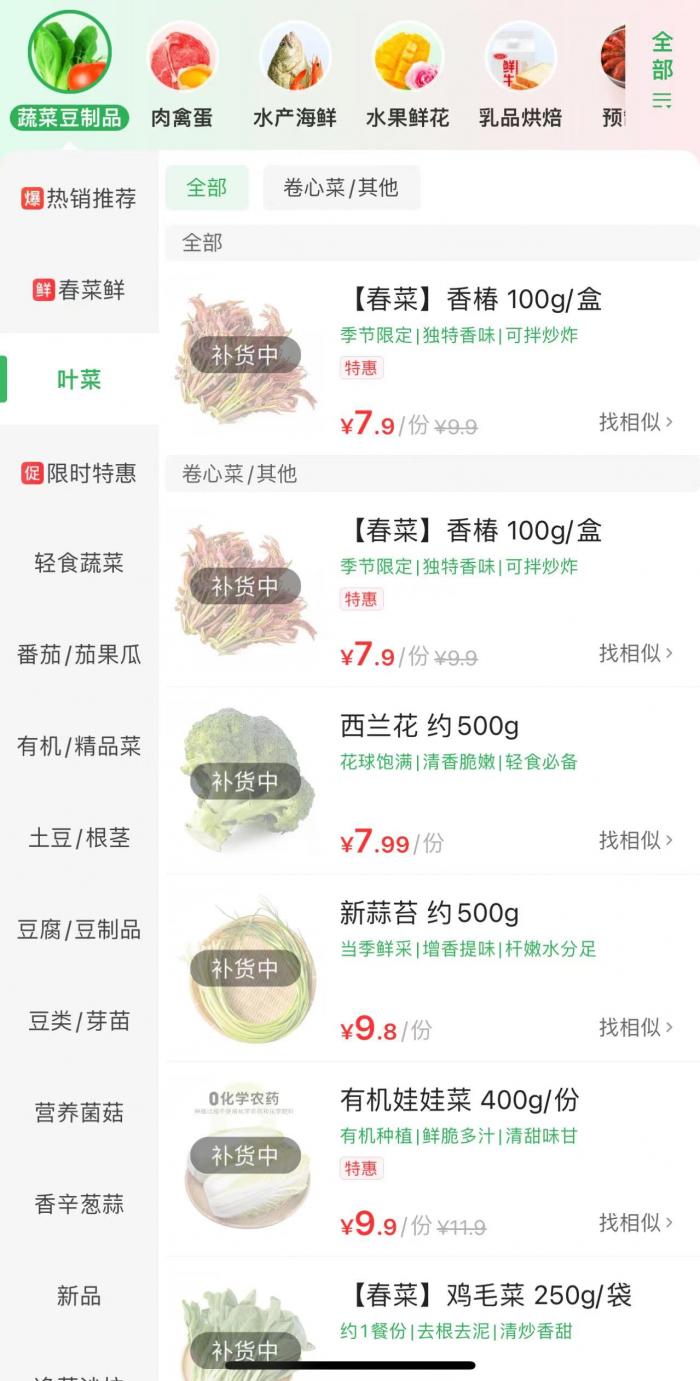Image resolution: width=700 pixels, height=1381 pixels.
Task: Select 营养菌菇 in the sidebar
Action: click(x=79, y=1112)
